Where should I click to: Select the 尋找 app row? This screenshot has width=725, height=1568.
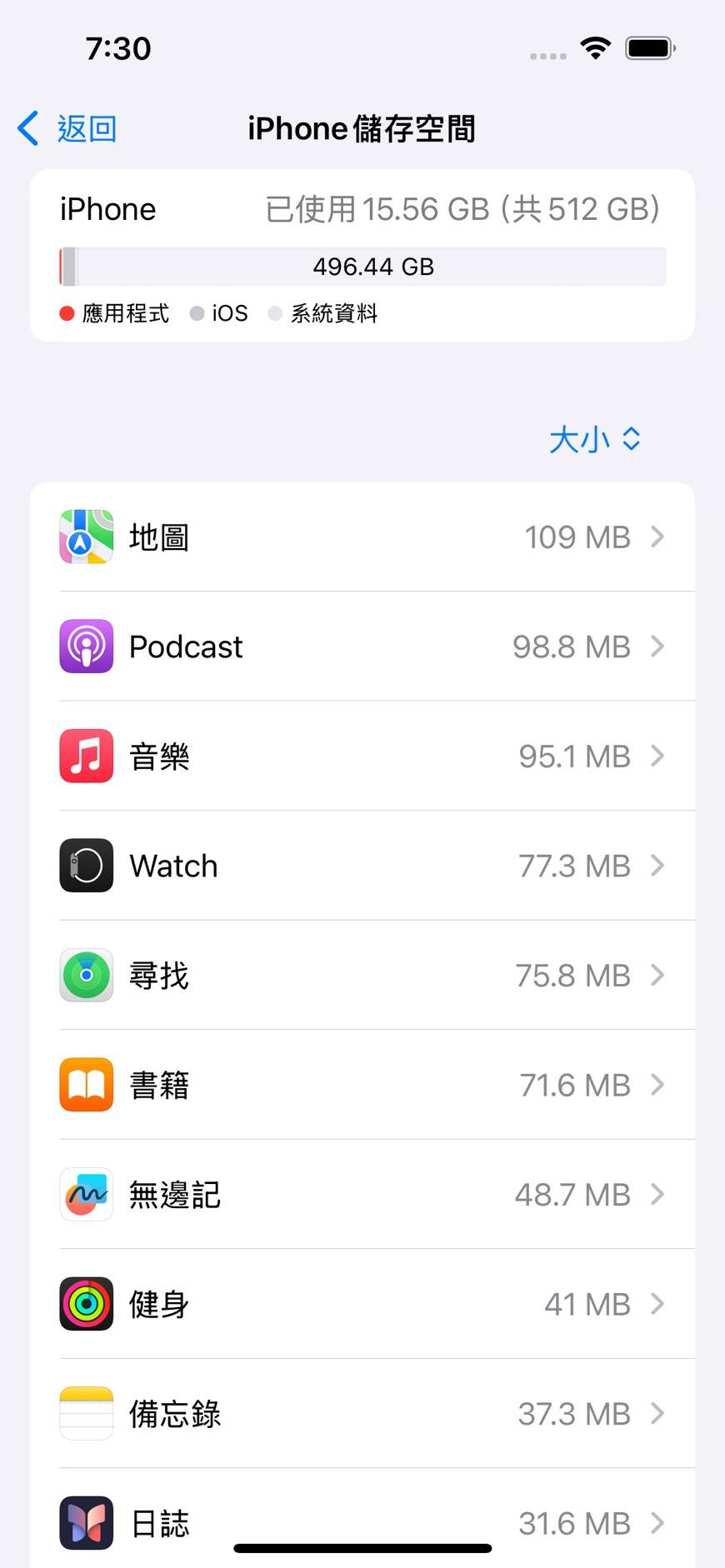[x=362, y=976]
